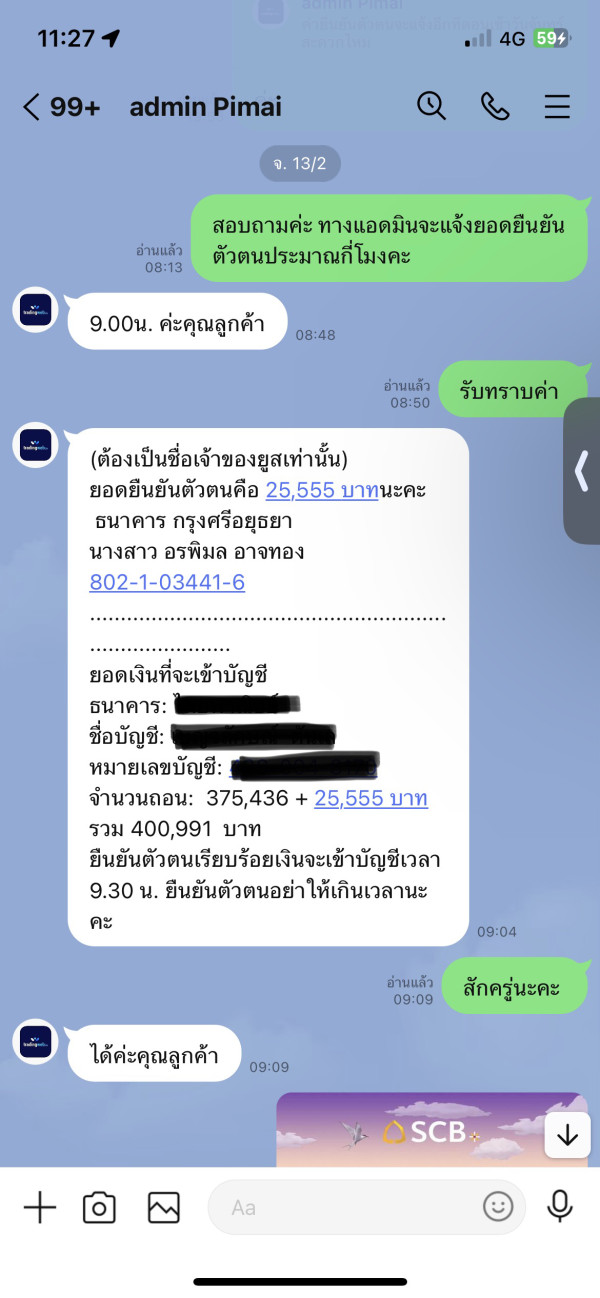
Task: Go back to the chat list
Action: coord(31,107)
